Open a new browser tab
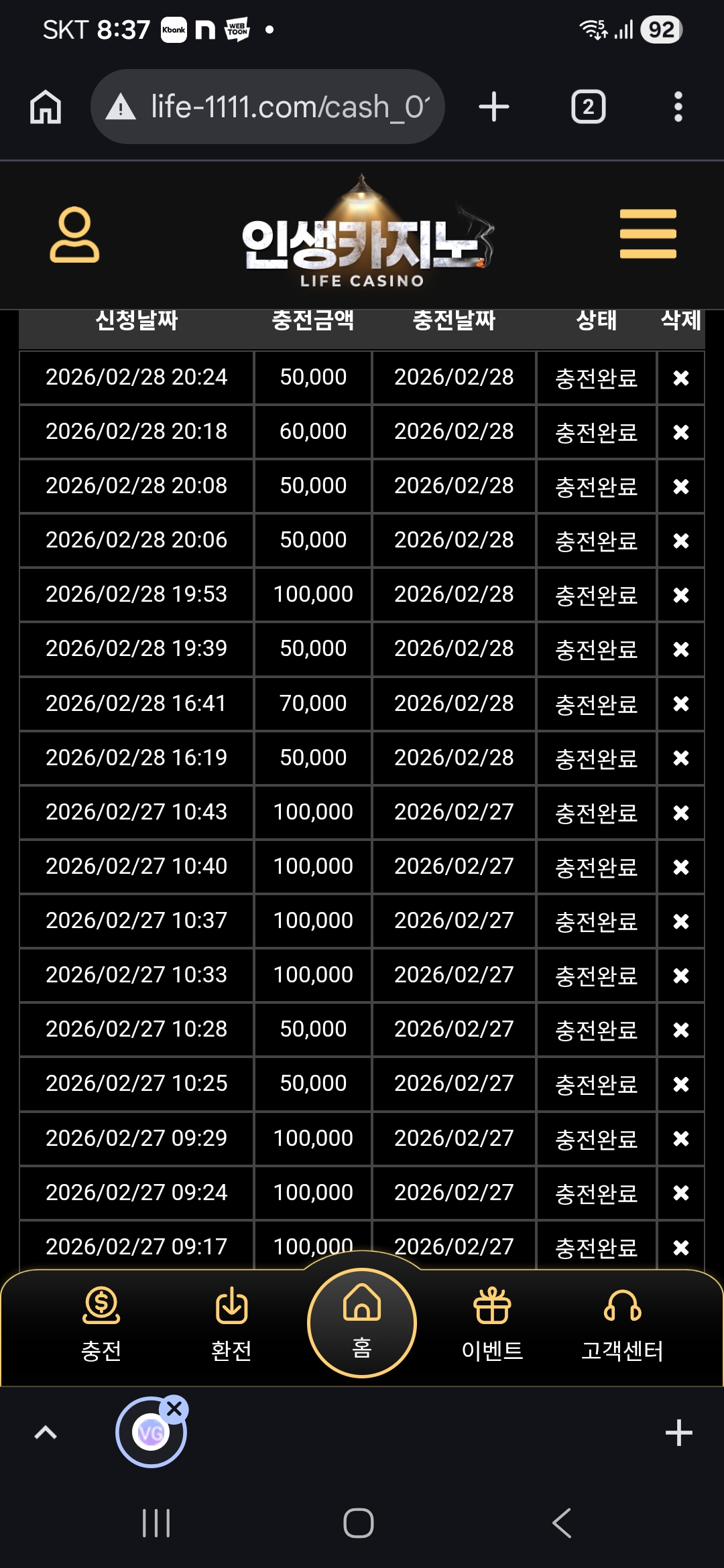Image resolution: width=724 pixels, height=1568 pixels. click(x=494, y=107)
